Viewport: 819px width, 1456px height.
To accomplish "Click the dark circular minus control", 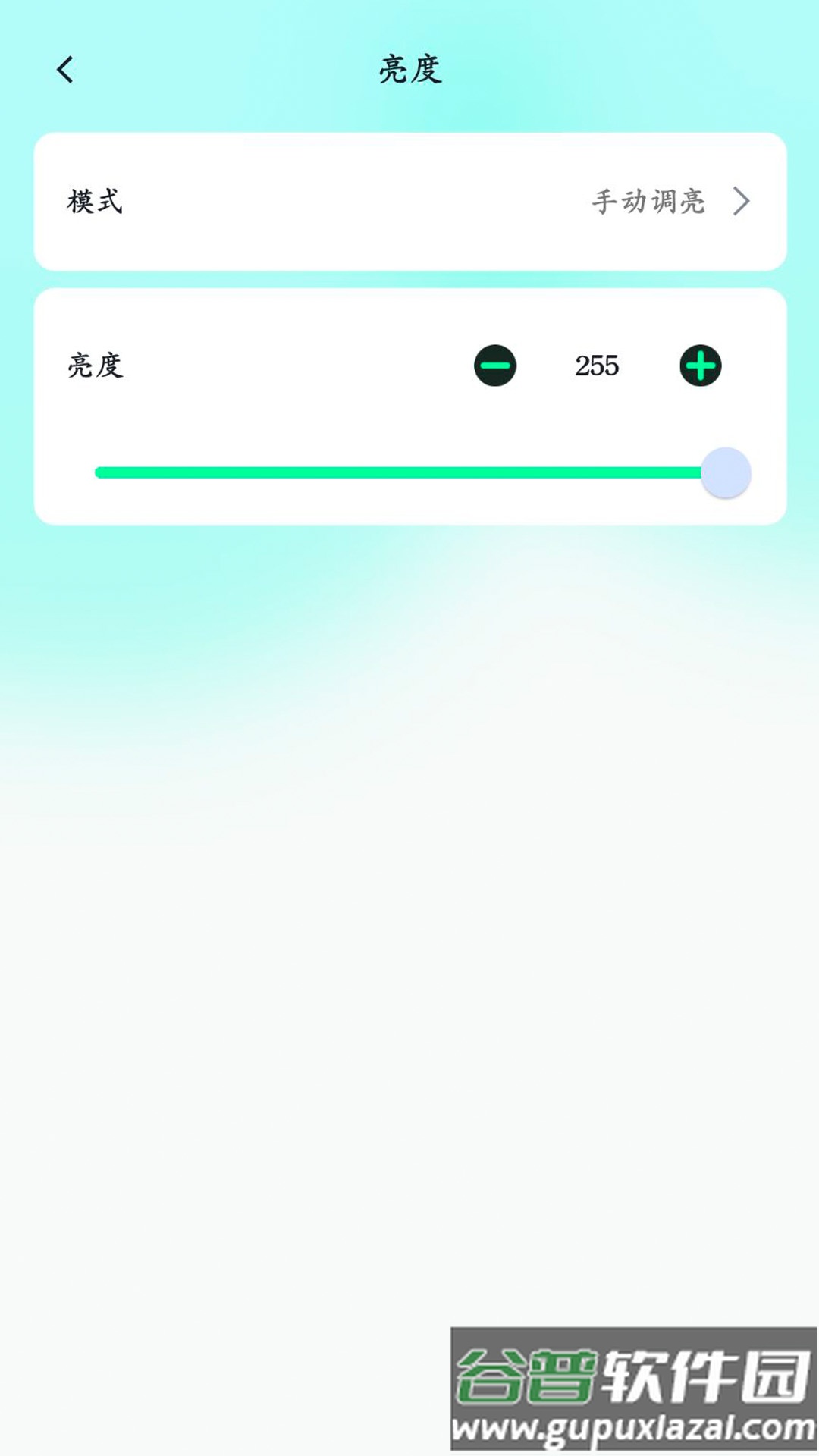I will [494, 366].
